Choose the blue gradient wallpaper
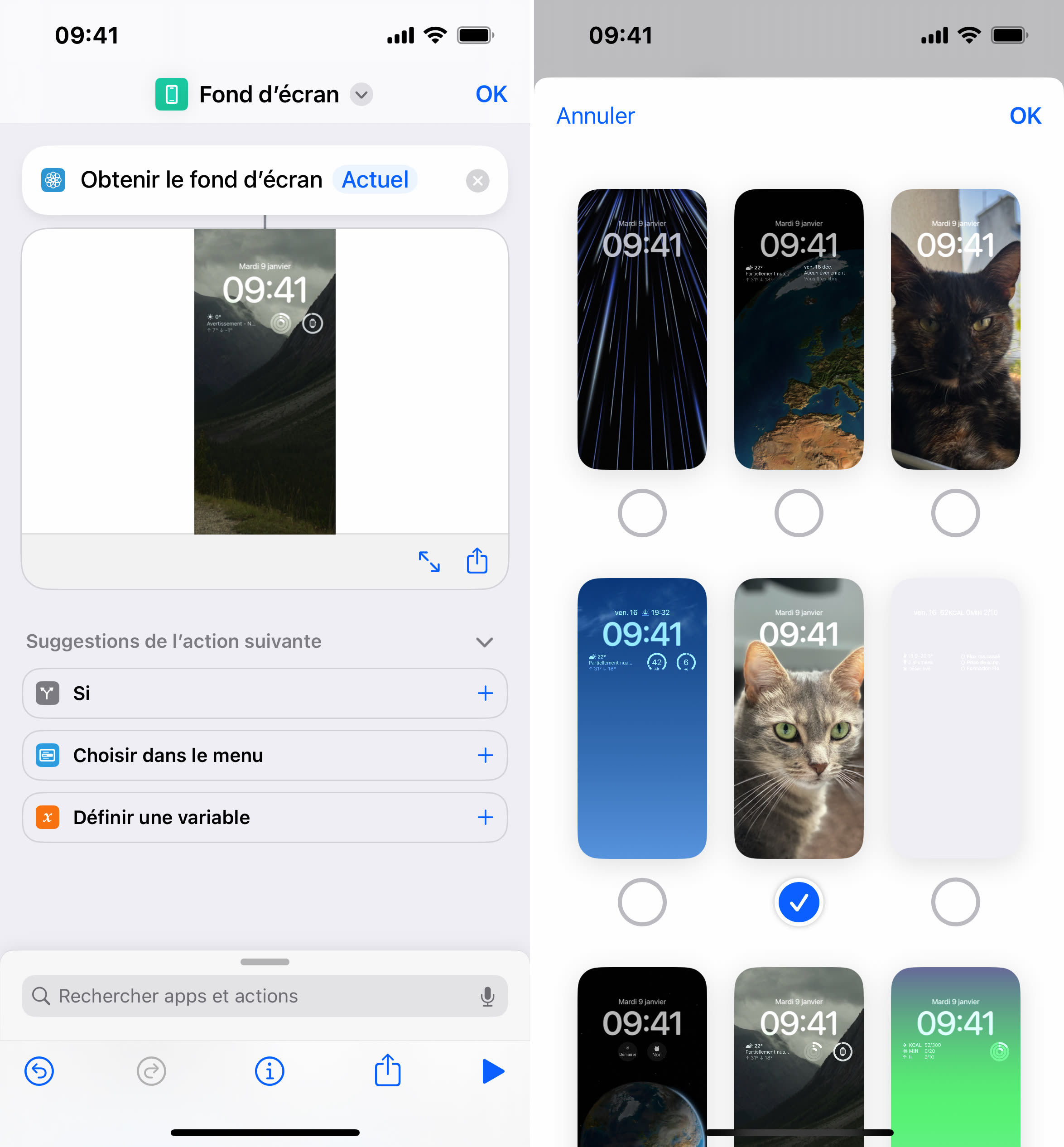1064x1147 pixels. pyautogui.click(x=642, y=902)
